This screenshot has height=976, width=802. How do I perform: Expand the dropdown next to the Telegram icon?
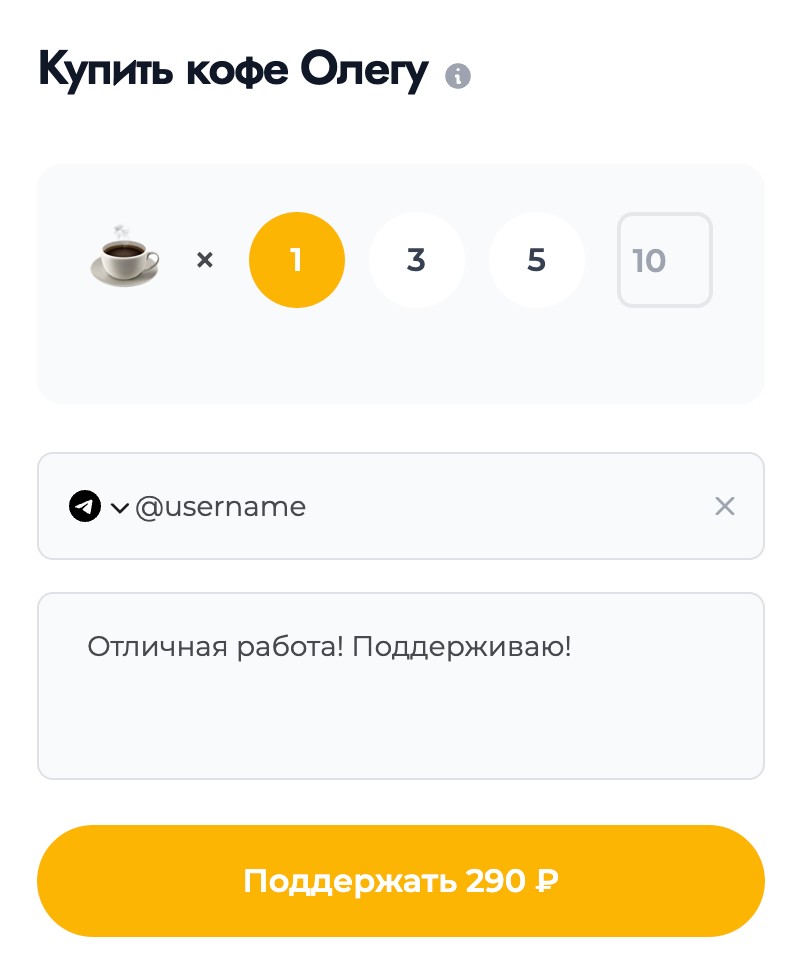pyautogui.click(x=119, y=506)
